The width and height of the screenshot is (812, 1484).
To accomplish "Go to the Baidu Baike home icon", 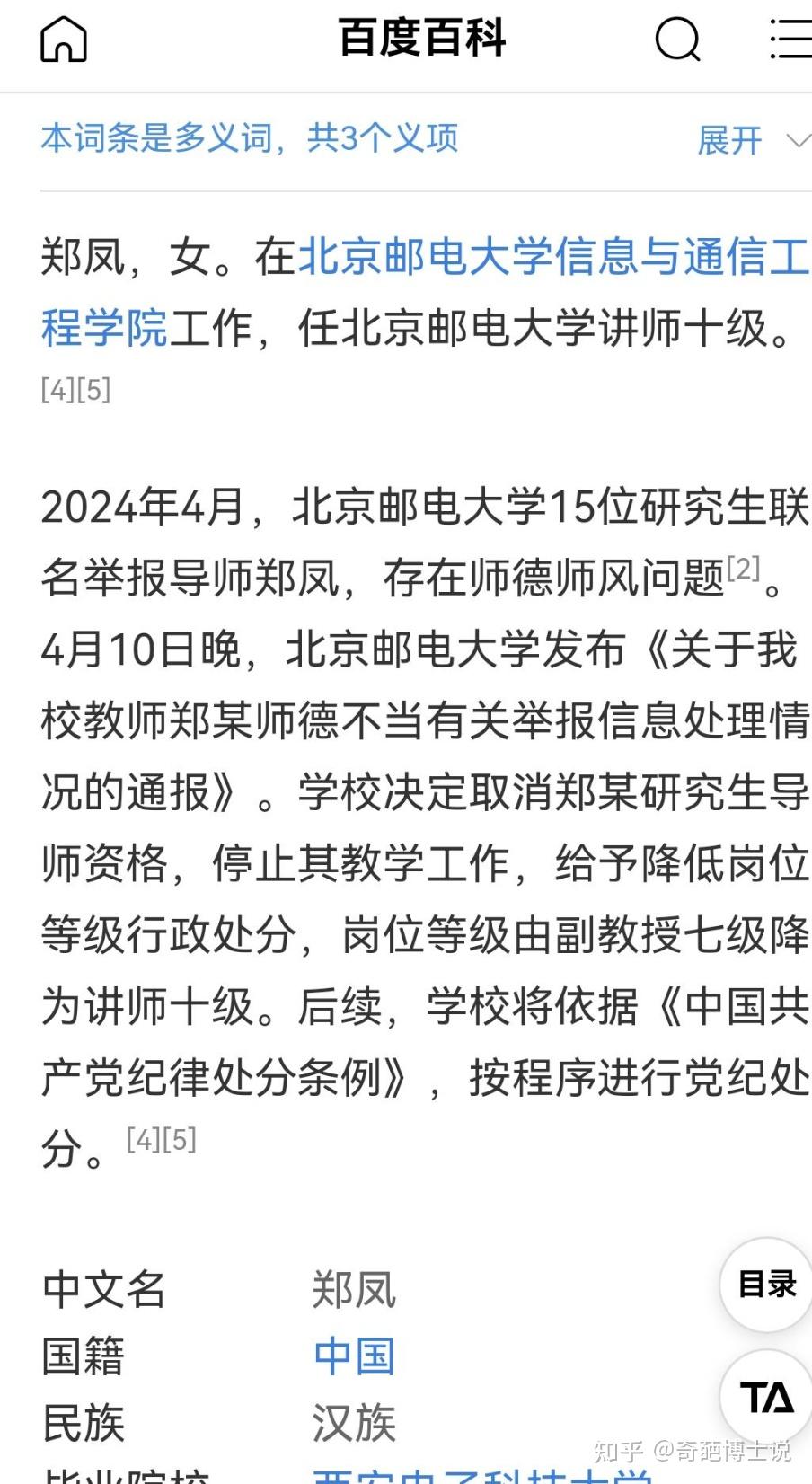I will click(x=64, y=40).
